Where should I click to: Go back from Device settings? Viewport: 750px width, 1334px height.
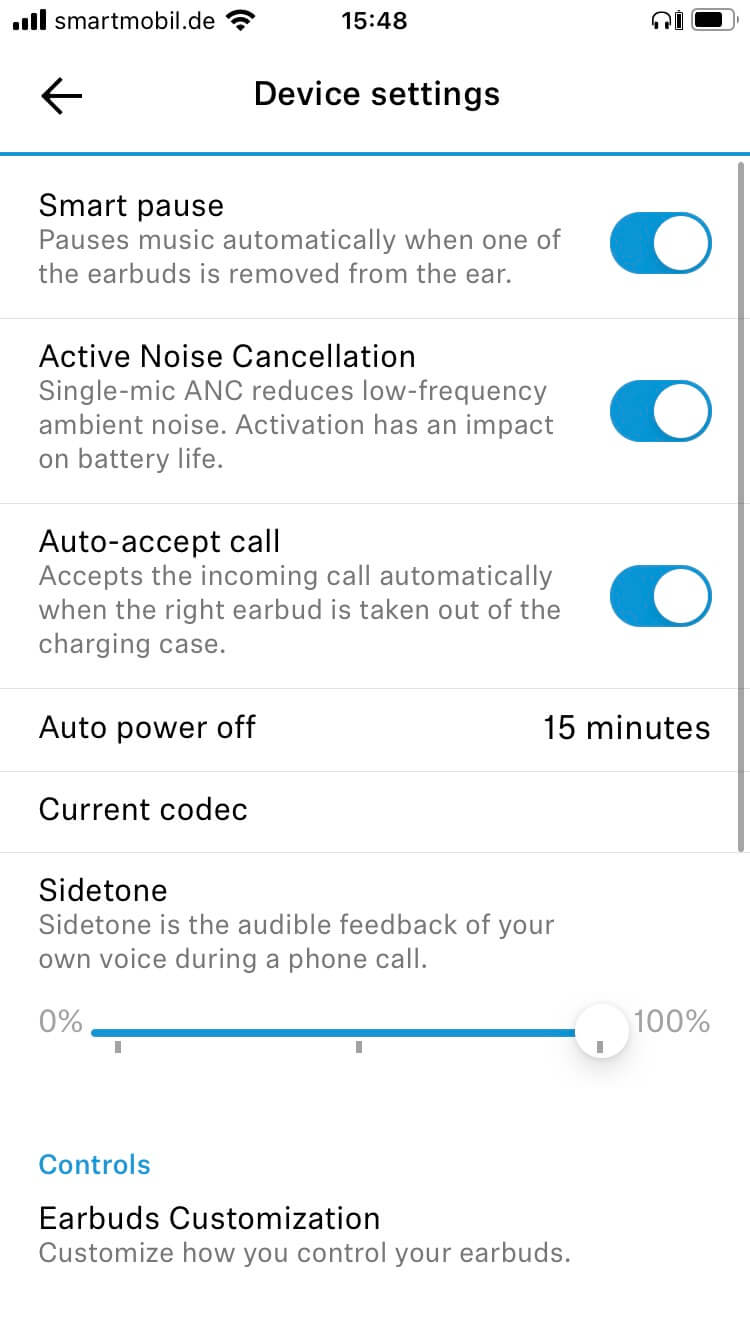pyautogui.click(x=61, y=95)
